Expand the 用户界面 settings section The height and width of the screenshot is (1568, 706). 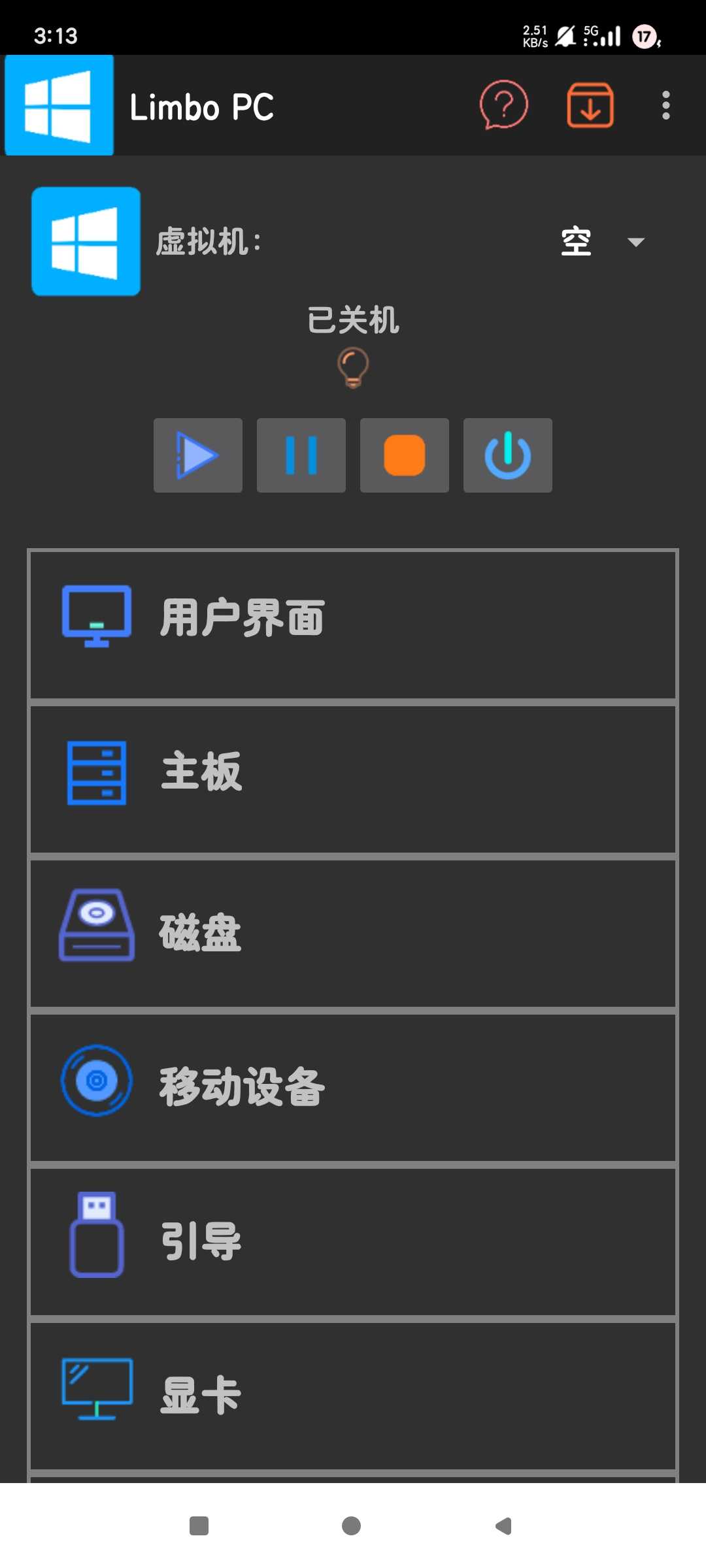pos(353,624)
